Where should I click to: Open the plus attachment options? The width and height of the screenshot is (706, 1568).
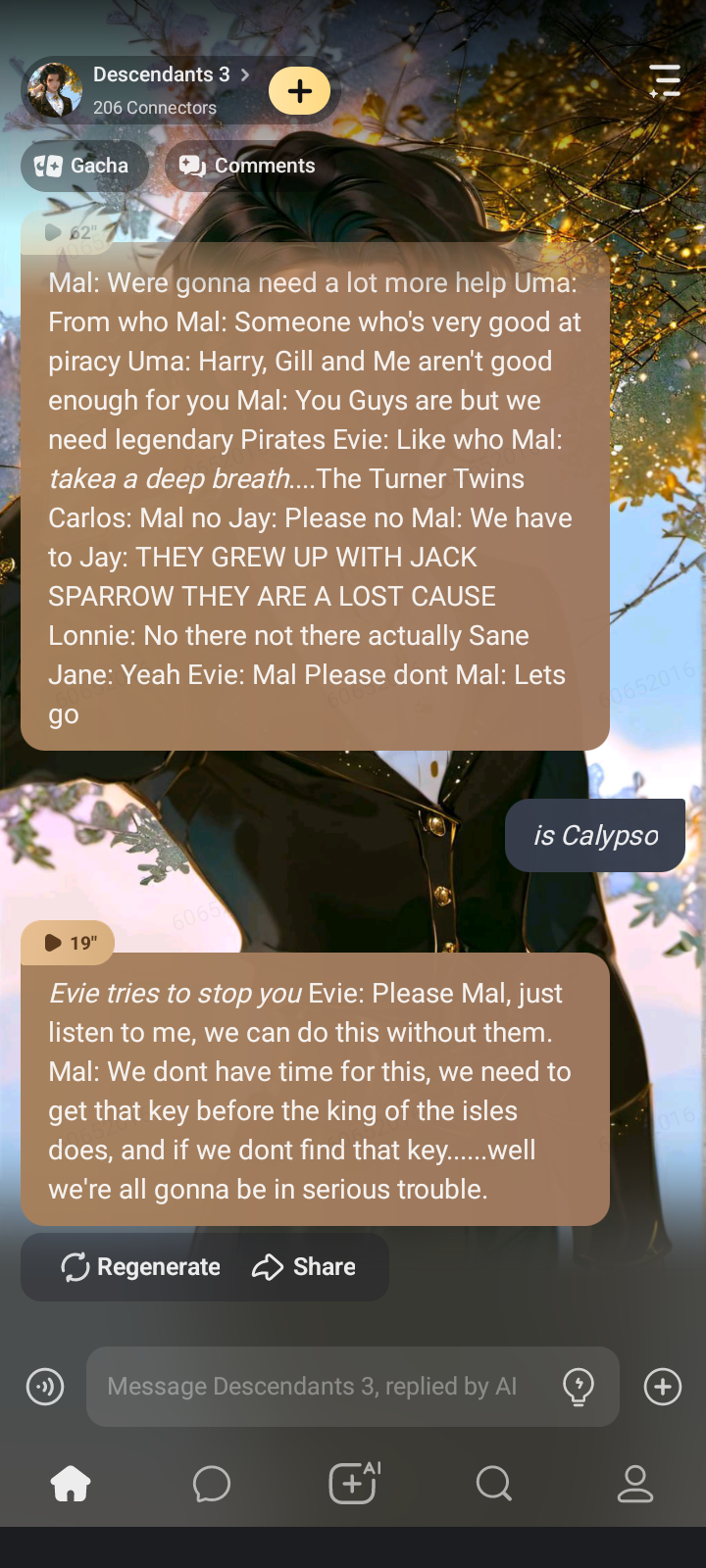pos(663,1387)
